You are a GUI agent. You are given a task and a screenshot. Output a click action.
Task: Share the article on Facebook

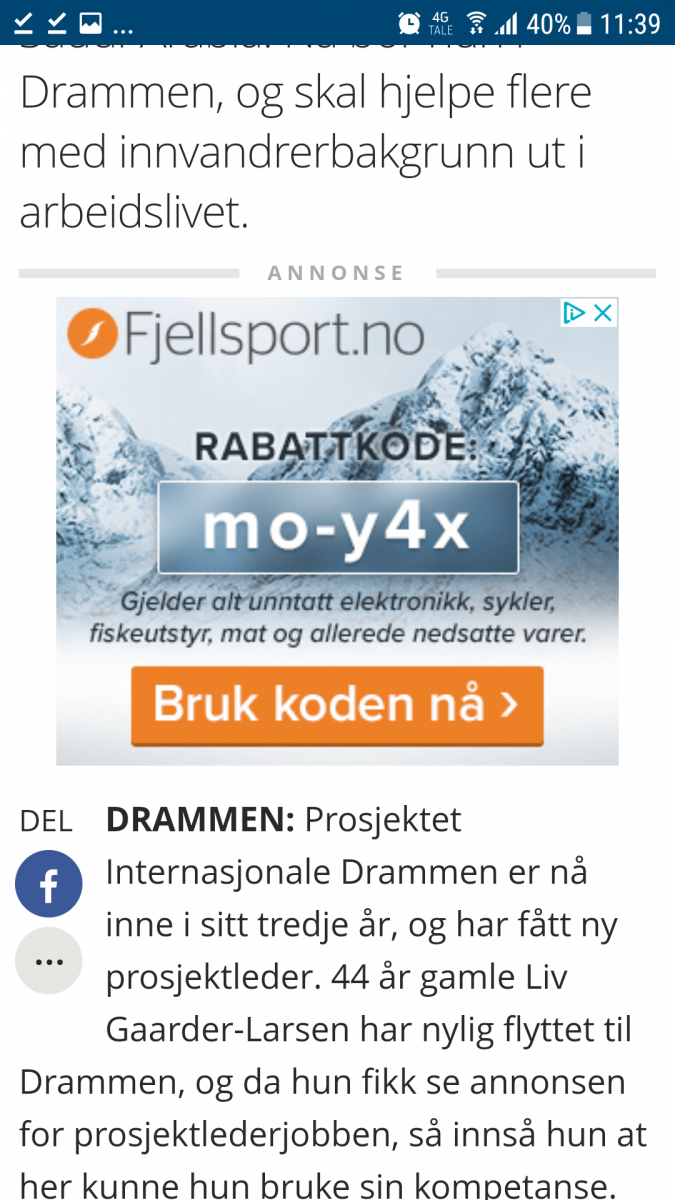tap(48, 884)
